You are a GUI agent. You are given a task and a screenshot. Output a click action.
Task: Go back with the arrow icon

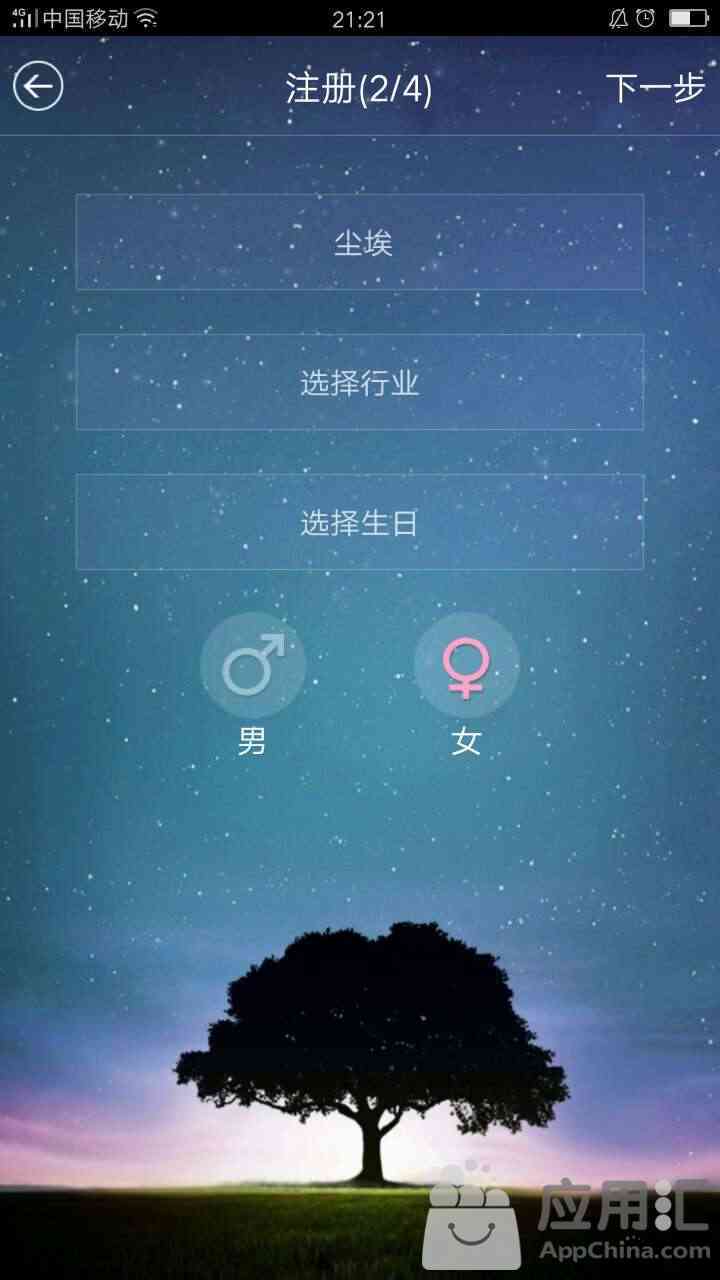pos(38,87)
